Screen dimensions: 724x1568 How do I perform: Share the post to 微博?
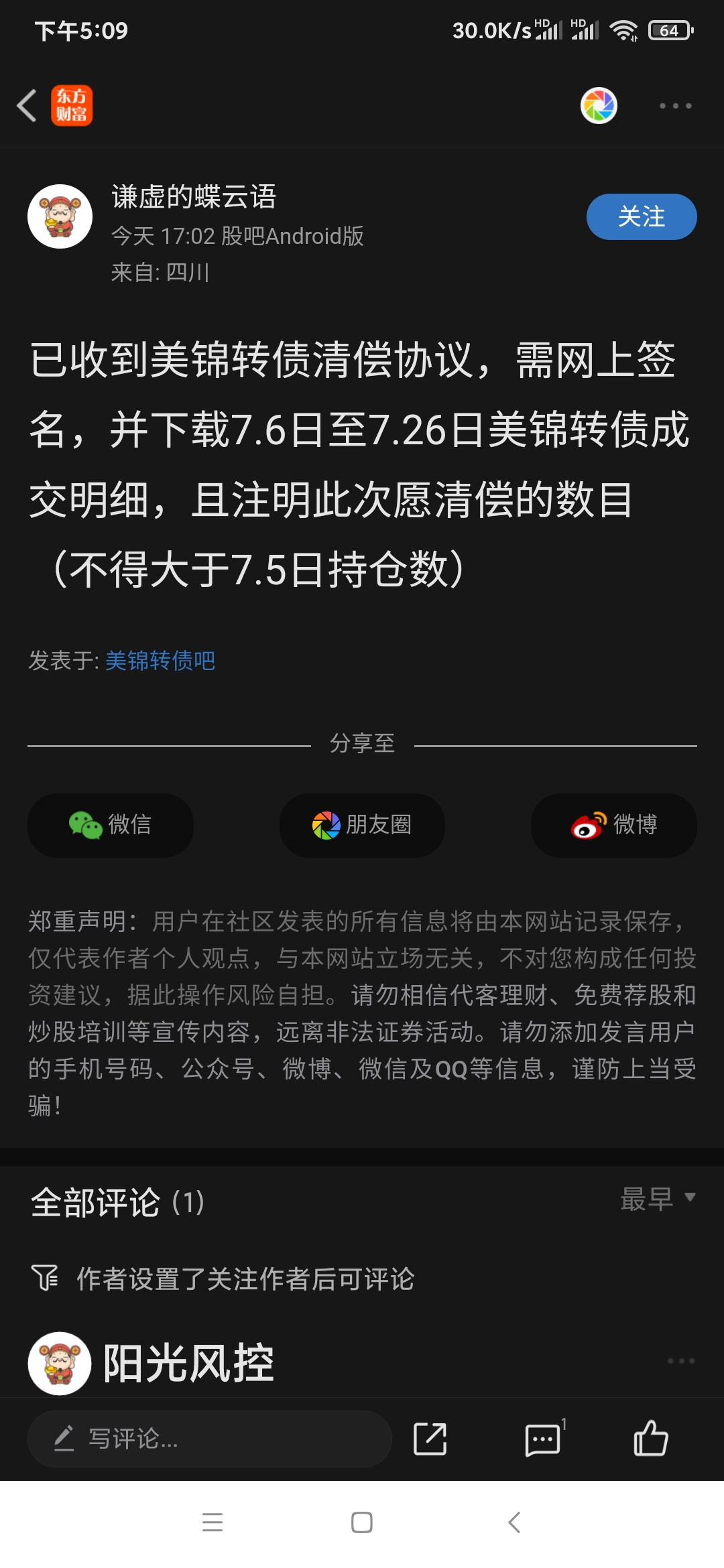(613, 825)
